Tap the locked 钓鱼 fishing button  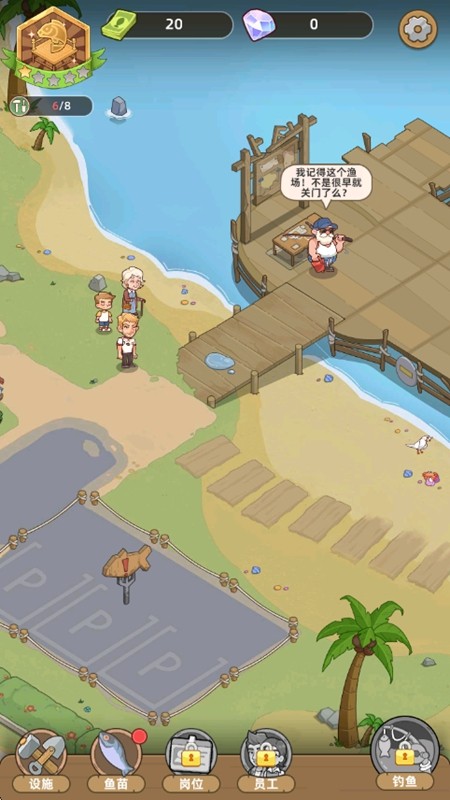(405, 754)
